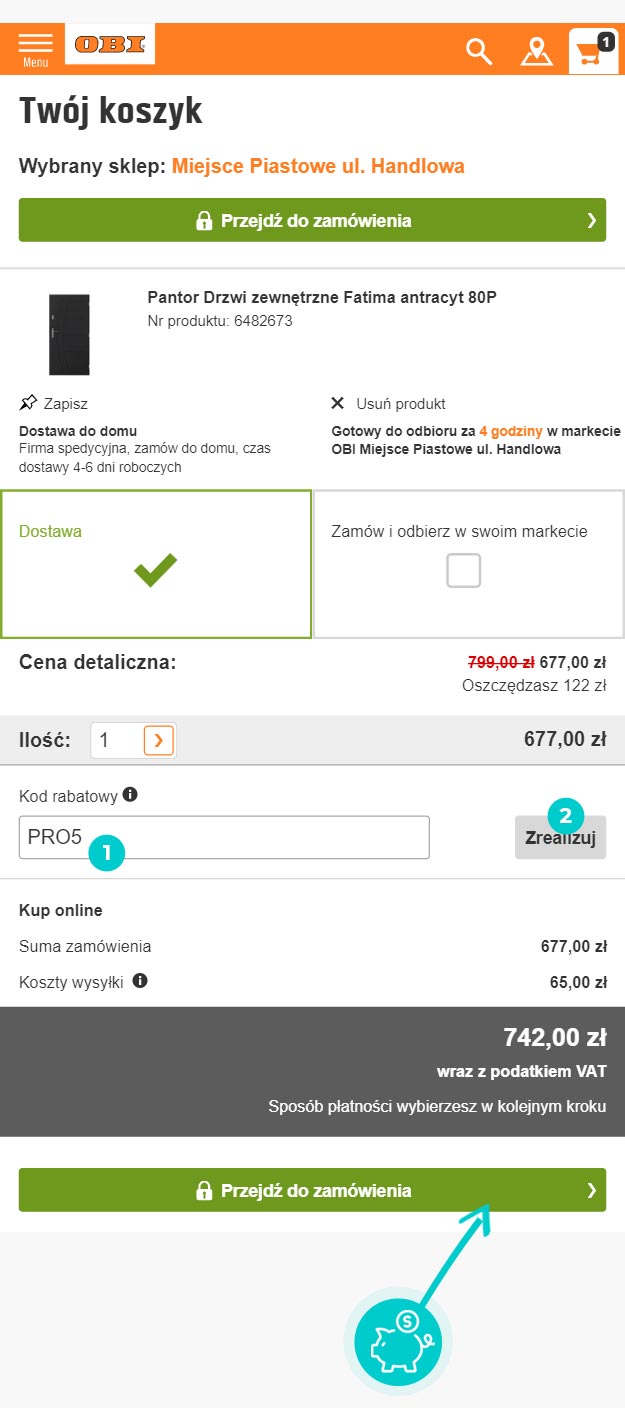Open the shopping cart icon
This screenshot has height=1408, width=625.
click(594, 52)
